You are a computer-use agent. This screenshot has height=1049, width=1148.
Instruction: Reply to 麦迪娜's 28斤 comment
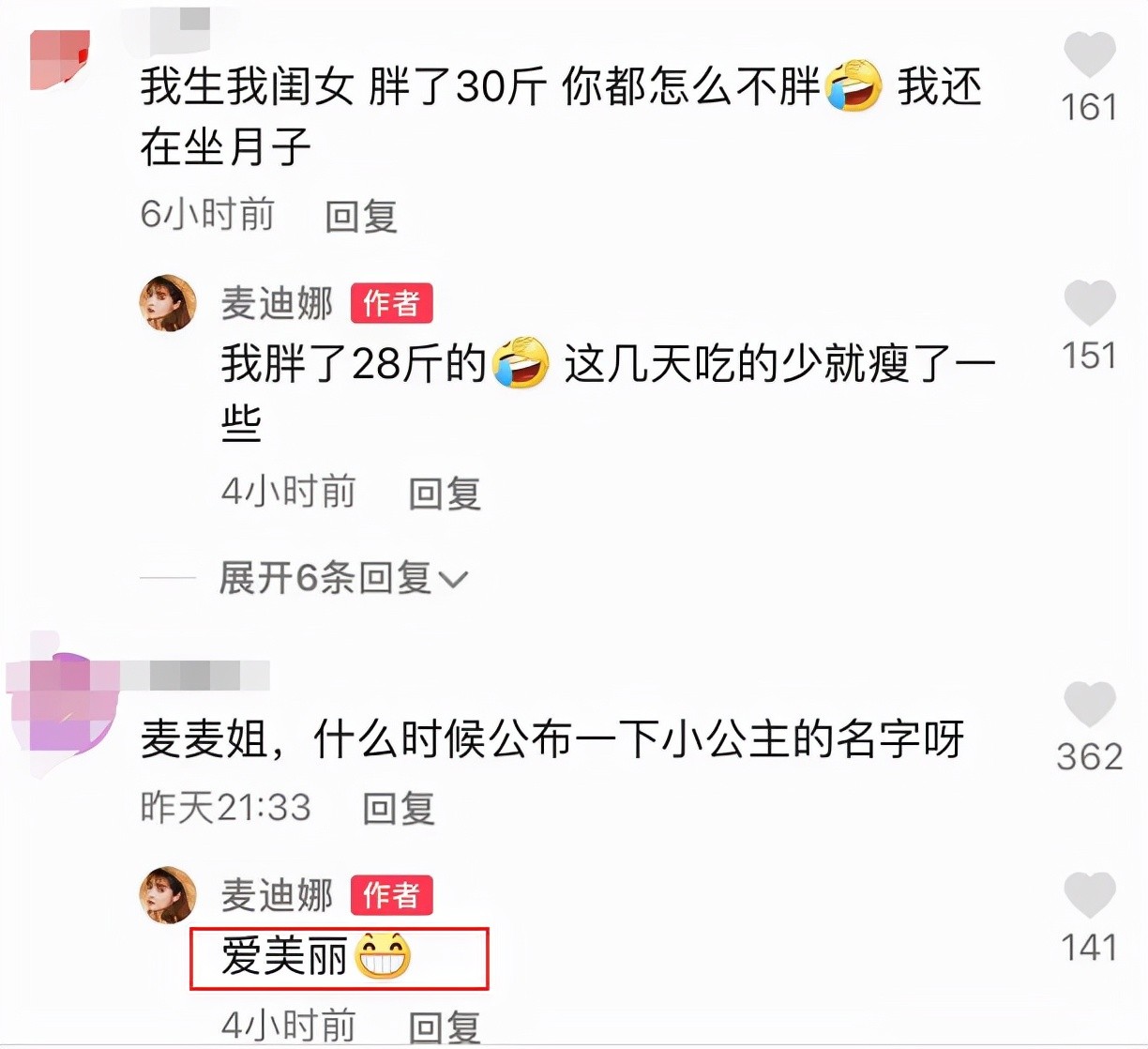tap(445, 494)
